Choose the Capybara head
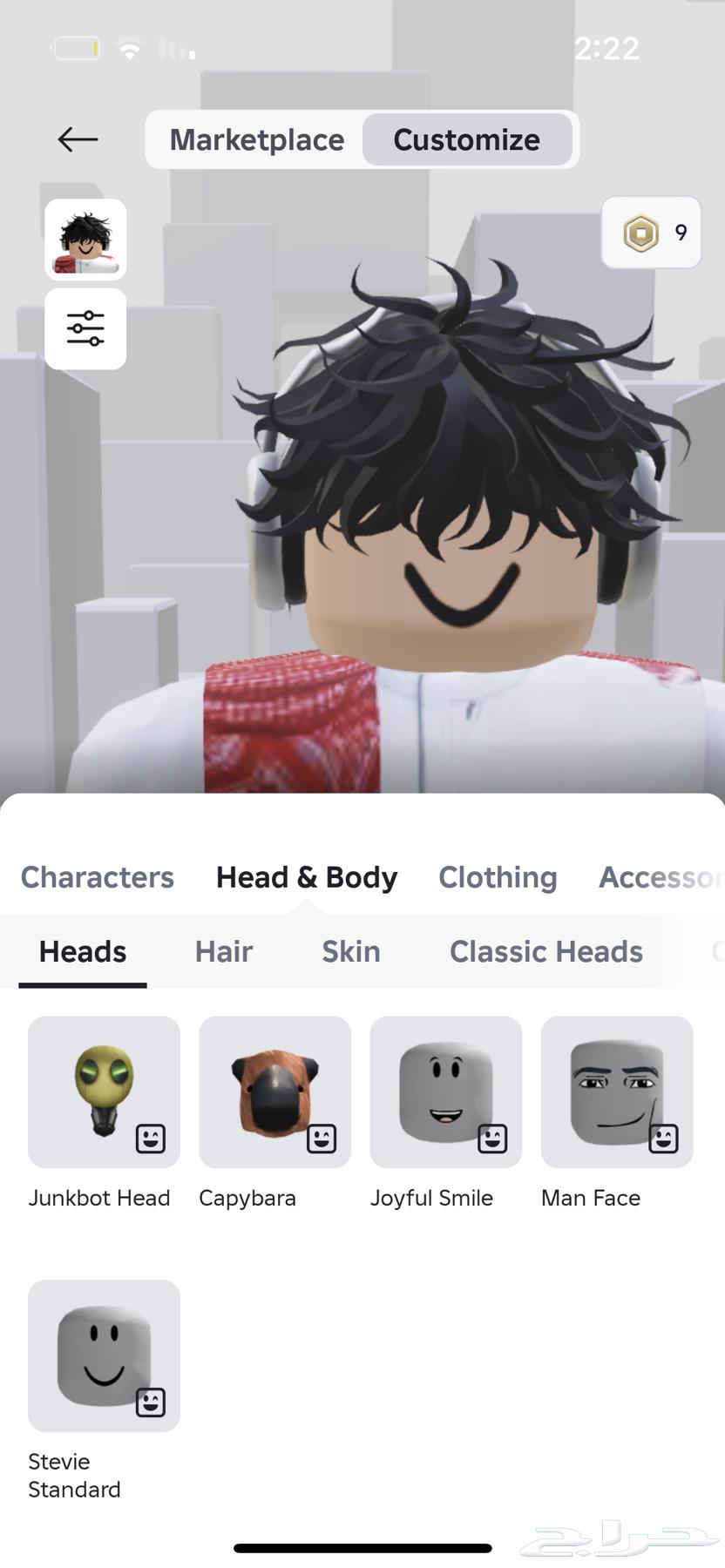Screen dimensions: 725x1568 pyautogui.click(x=274, y=1092)
